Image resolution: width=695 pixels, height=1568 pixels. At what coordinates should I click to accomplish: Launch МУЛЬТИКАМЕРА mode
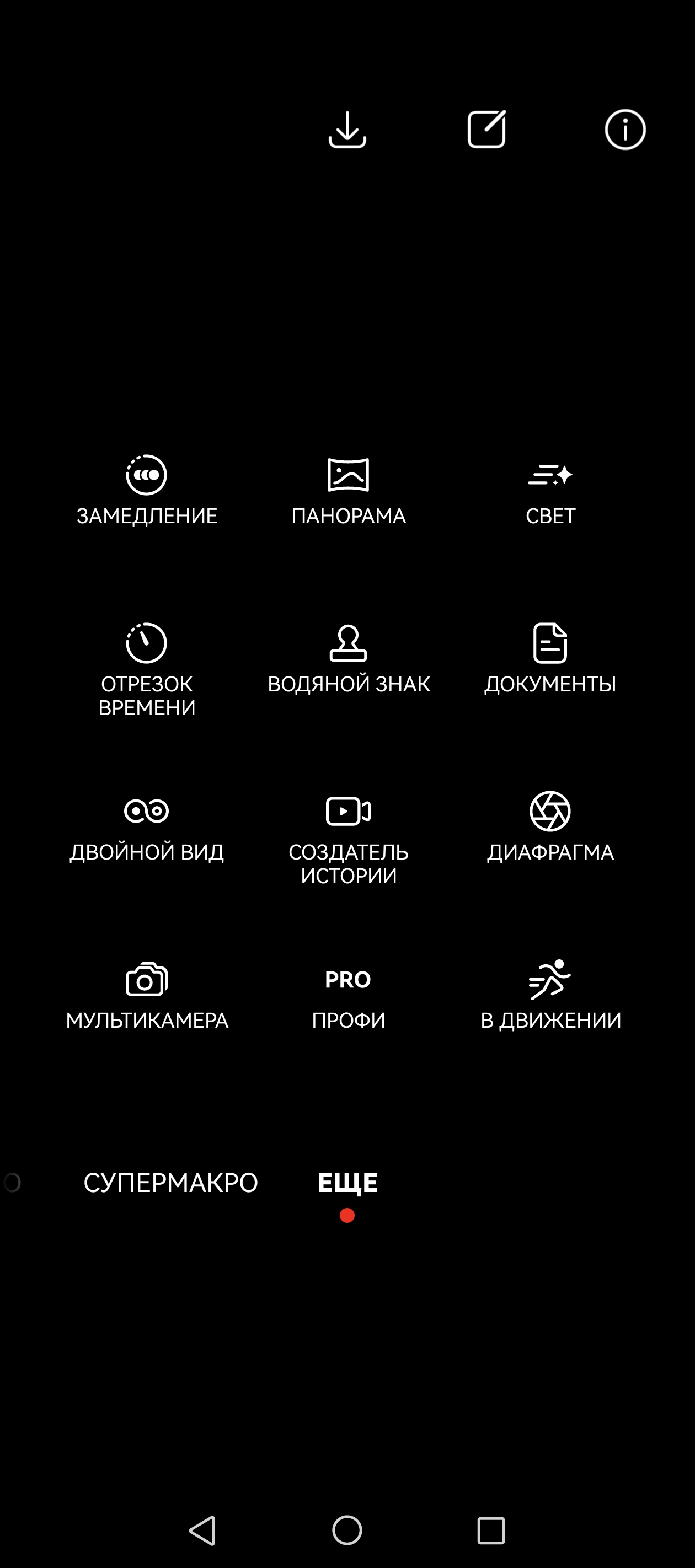147,995
